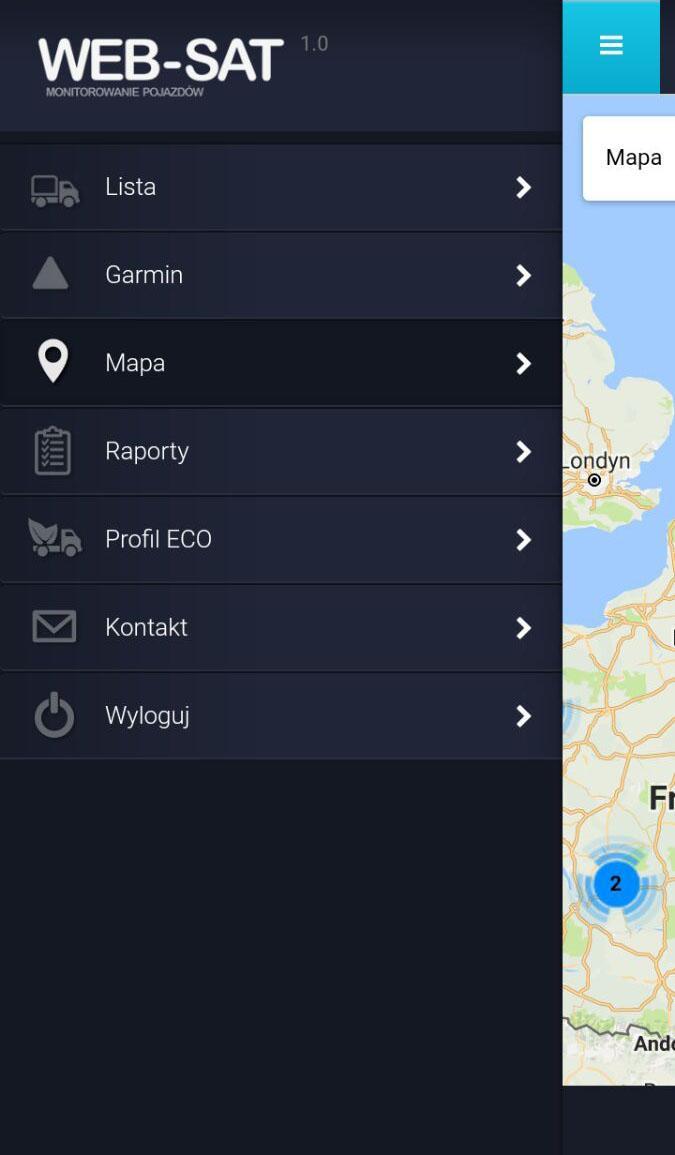The height and width of the screenshot is (1155, 675).
Task: Tap the Mapa map type button
Action: [630, 158]
